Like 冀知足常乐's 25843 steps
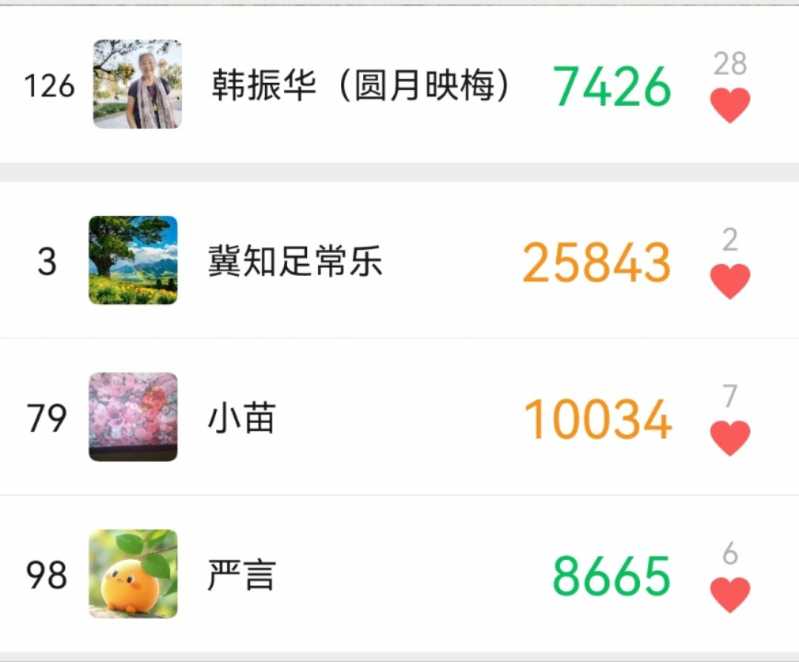799x662 pixels. (x=730, y=281)
